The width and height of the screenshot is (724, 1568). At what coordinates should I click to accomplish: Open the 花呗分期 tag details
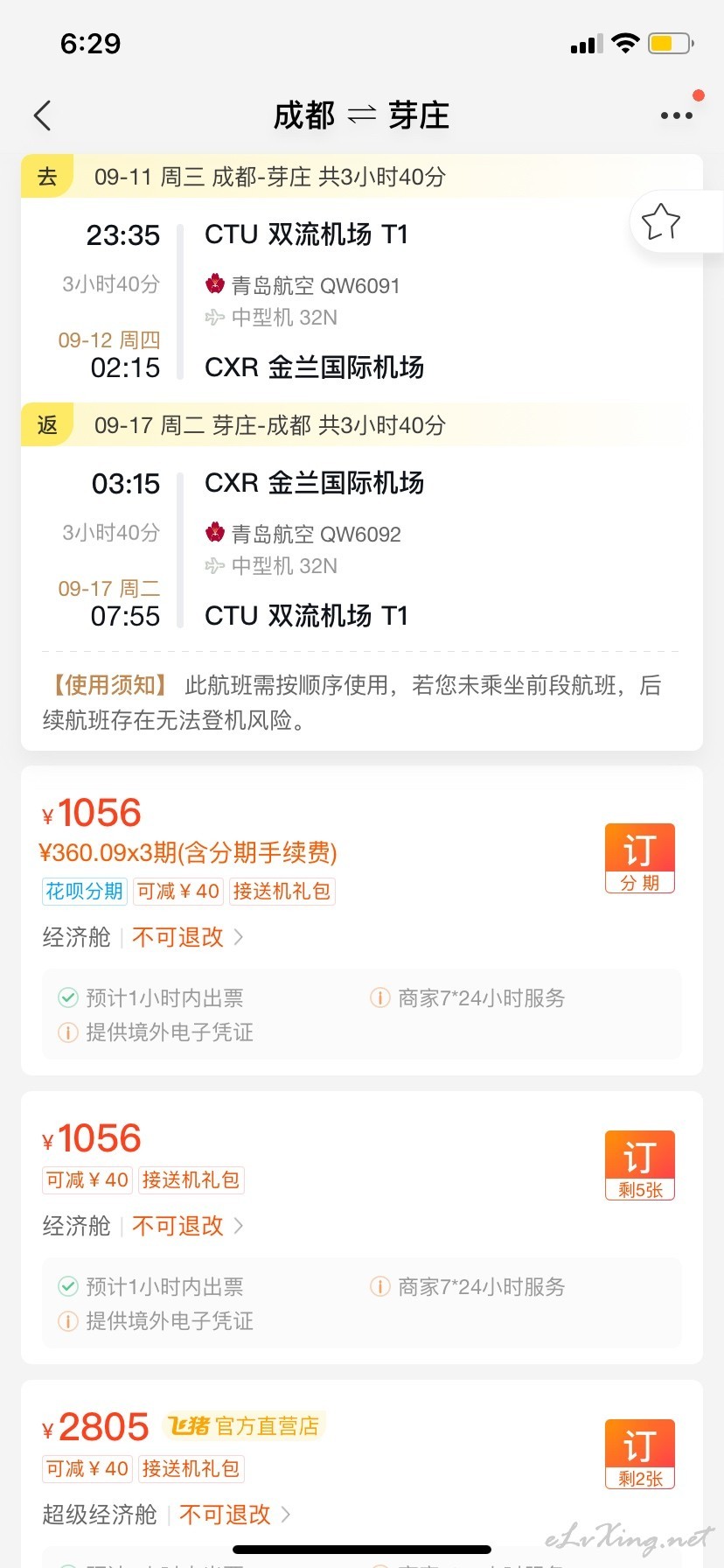[85, 891]
